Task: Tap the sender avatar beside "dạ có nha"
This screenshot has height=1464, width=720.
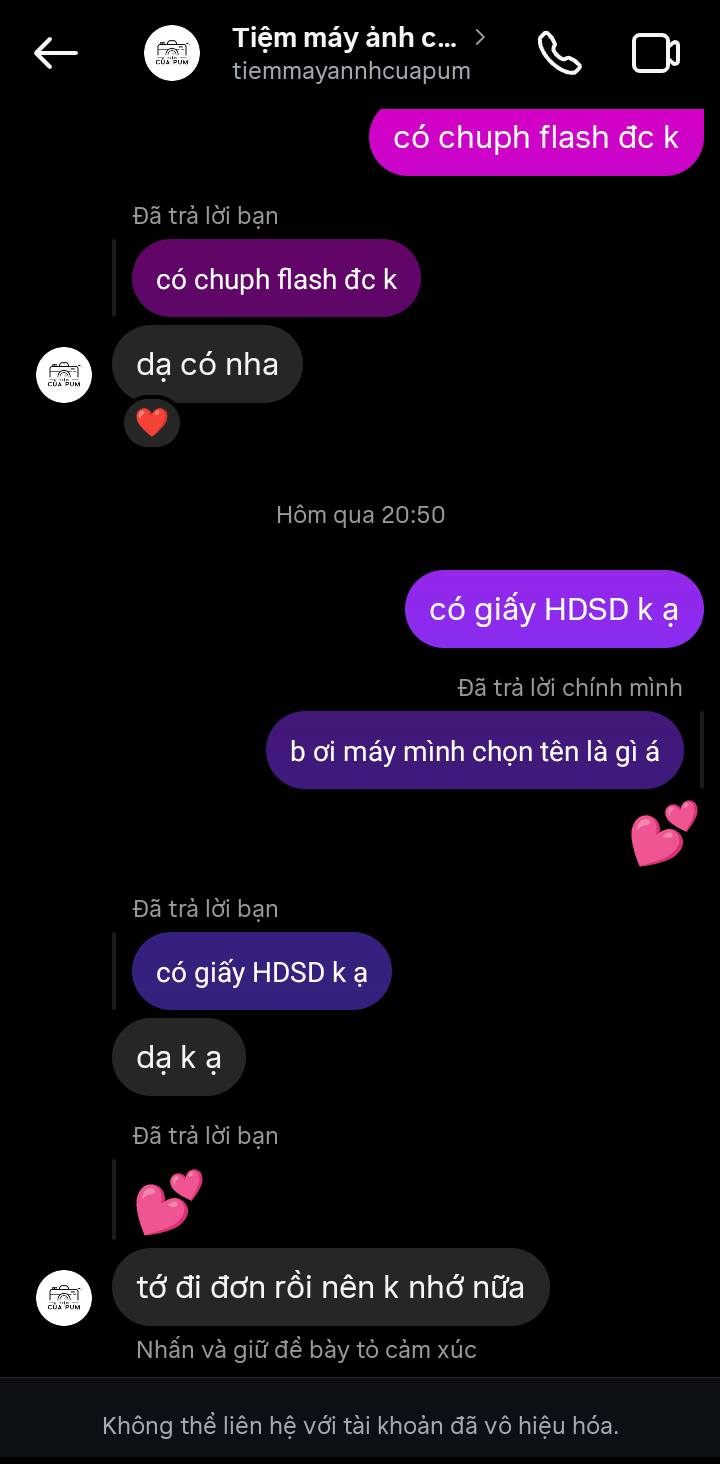Action: 64,375
